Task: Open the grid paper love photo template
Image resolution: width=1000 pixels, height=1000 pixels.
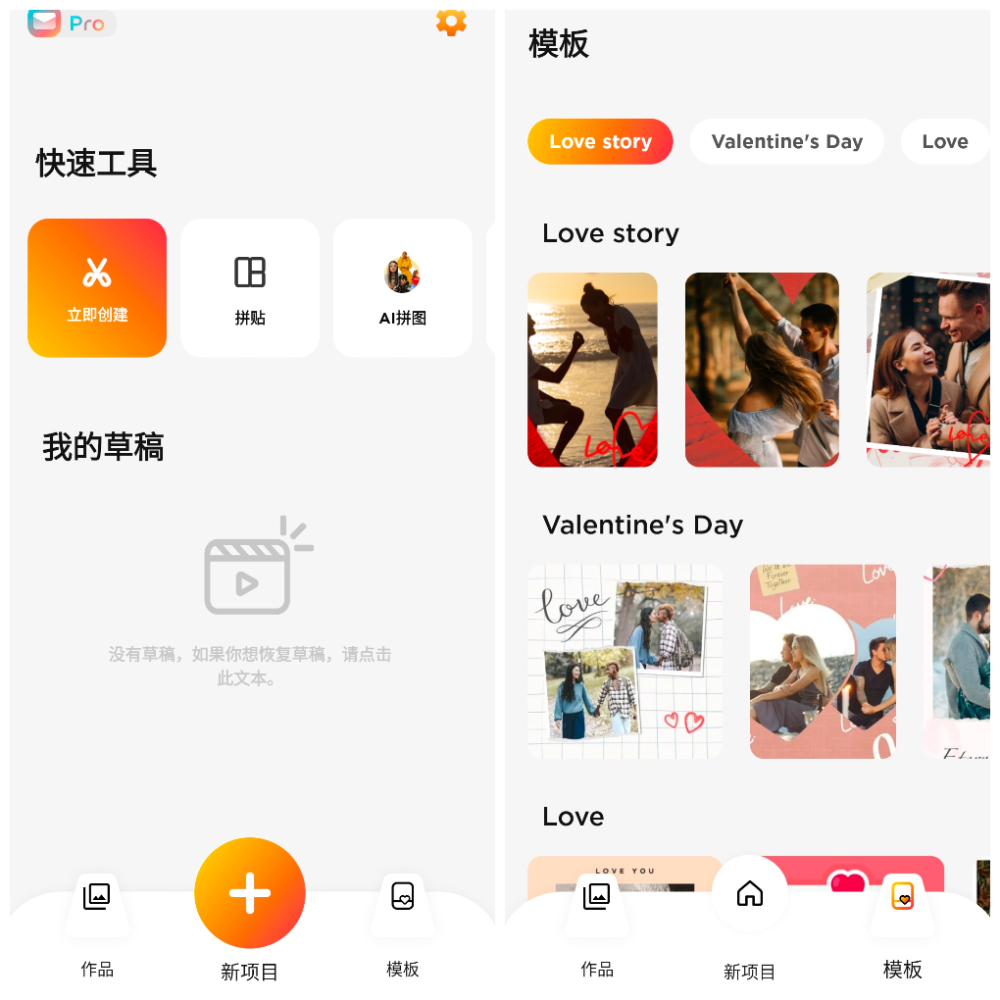Action: click(x=625, y=661)
